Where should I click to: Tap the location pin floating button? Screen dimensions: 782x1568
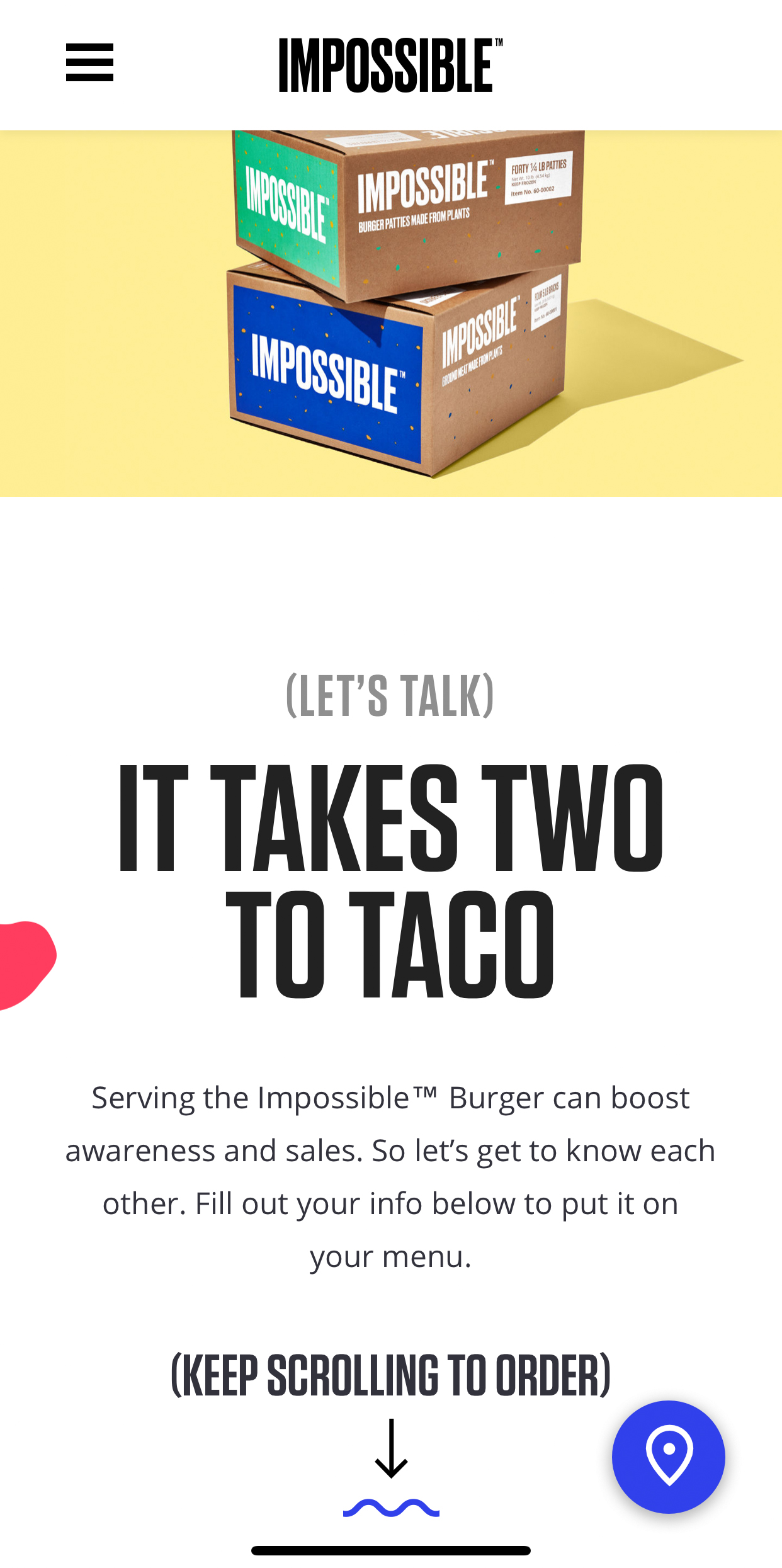668,1456
